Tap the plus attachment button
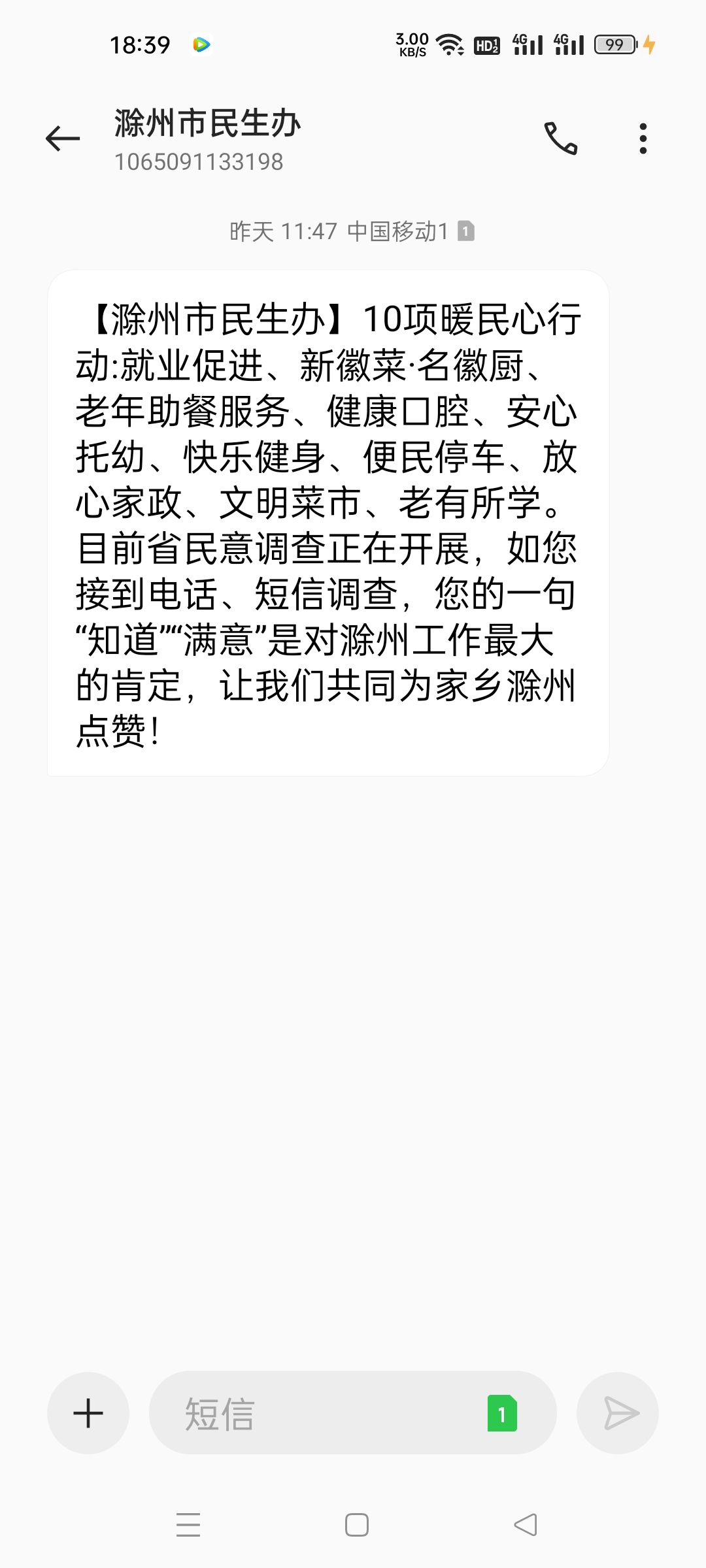The width and height of the screenshot is (706, 1568). click(x=88, y=1413)
